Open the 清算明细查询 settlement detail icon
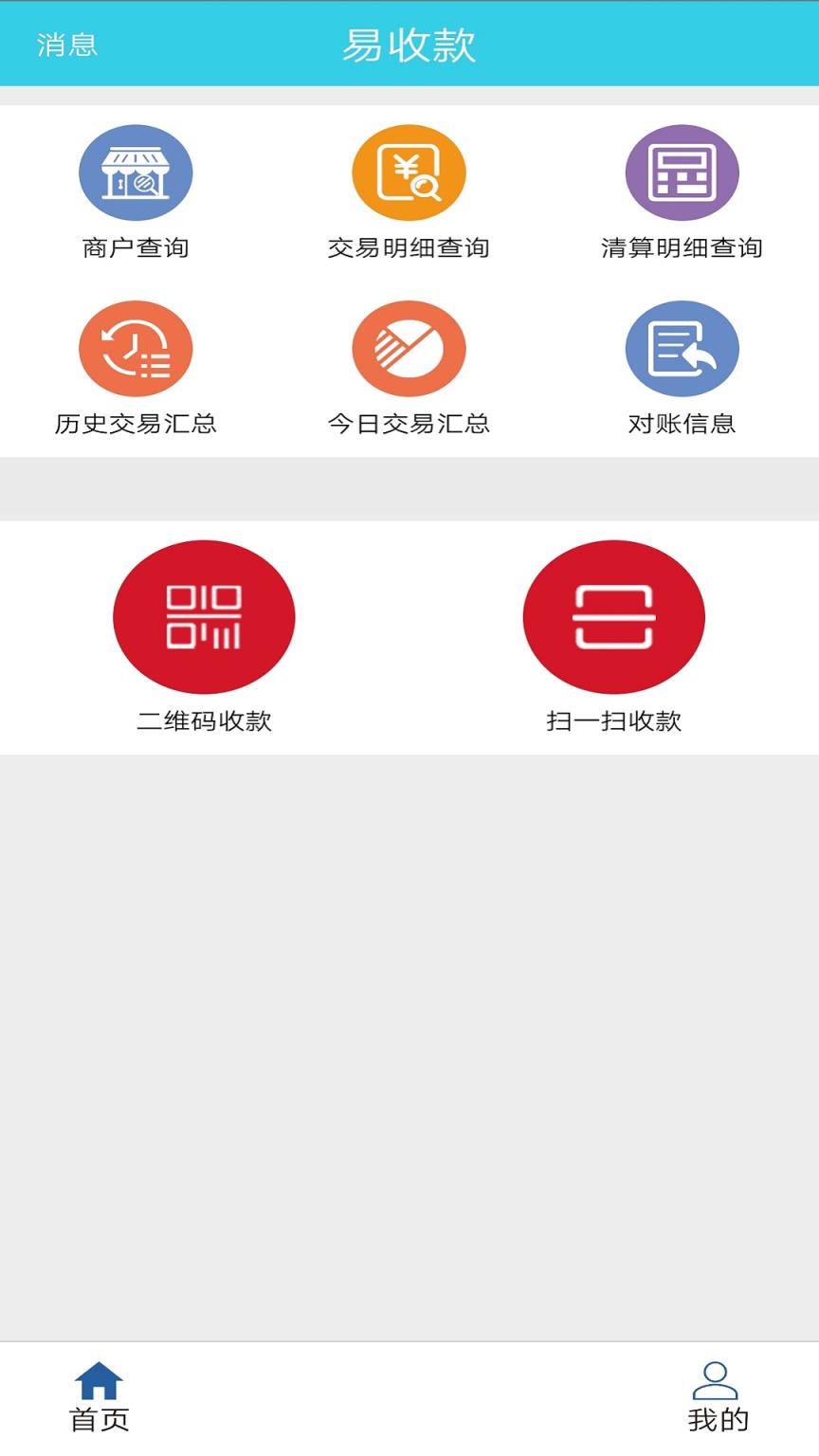The height and width of the screenshot is (1456, 819). pyautogui.click(x=682, y=173)
